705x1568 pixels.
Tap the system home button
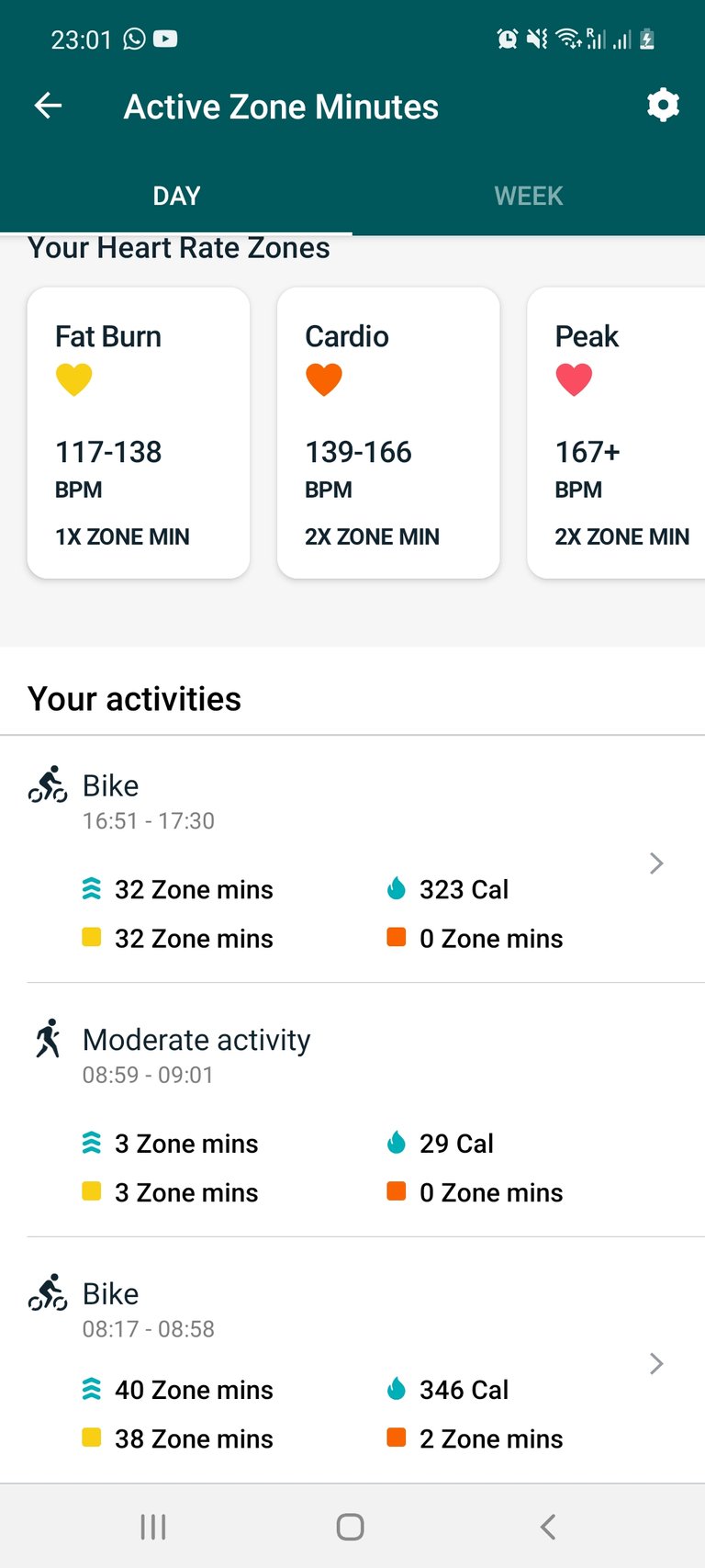350,1527
